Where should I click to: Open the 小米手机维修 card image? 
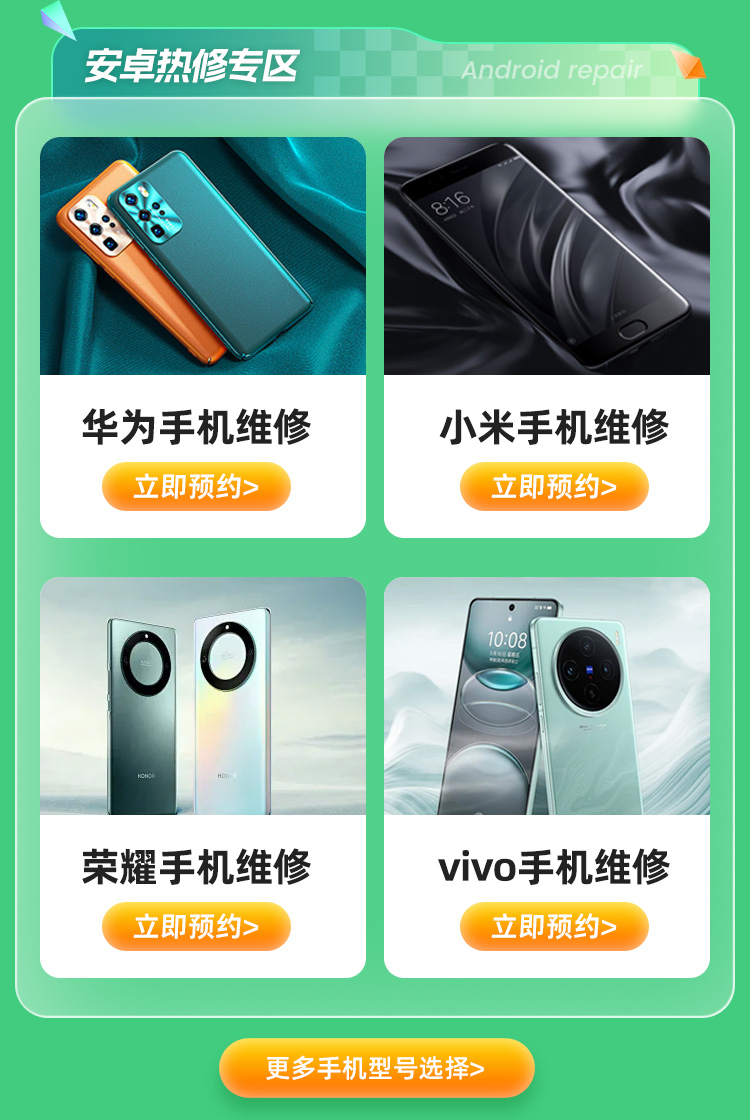click(547, 256)
